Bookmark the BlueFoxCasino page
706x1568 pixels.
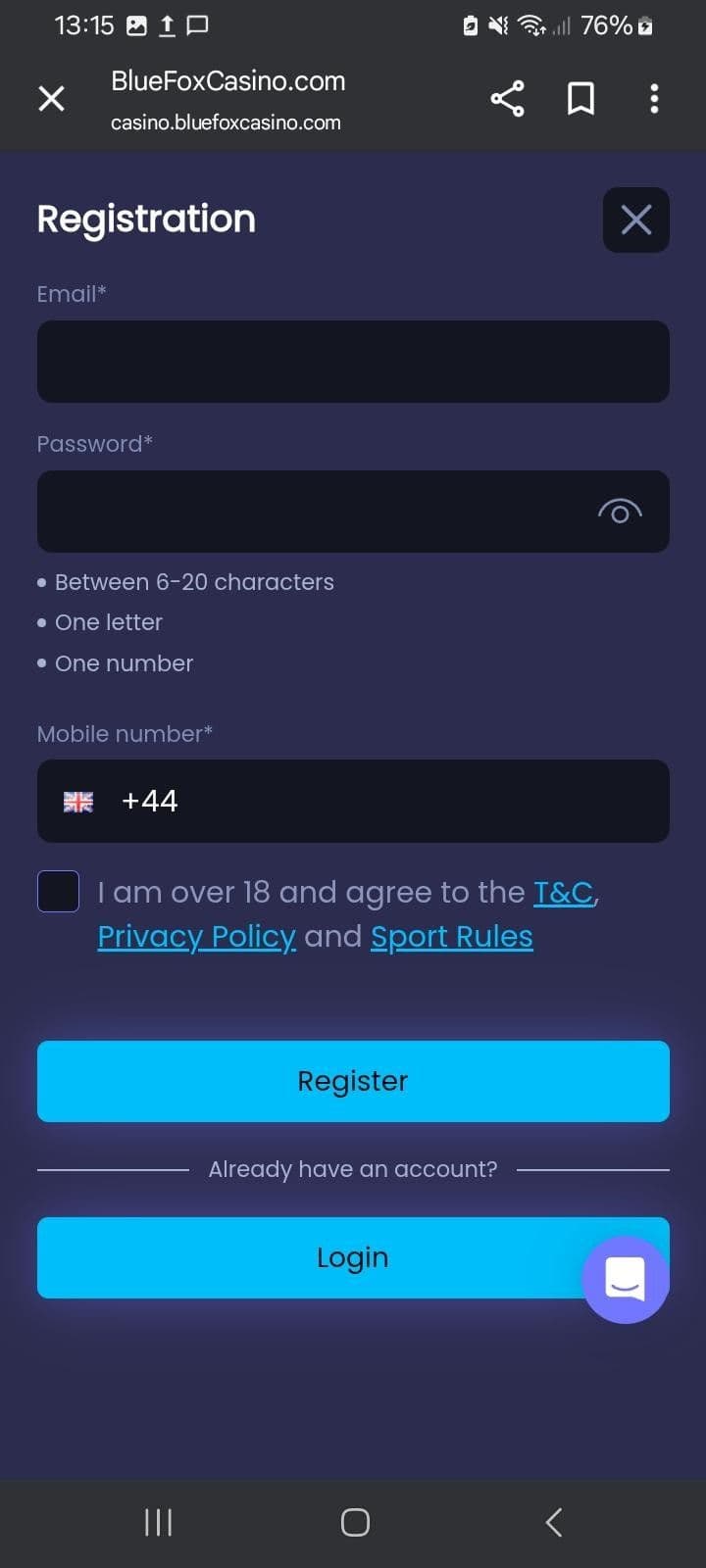(580, 98)
